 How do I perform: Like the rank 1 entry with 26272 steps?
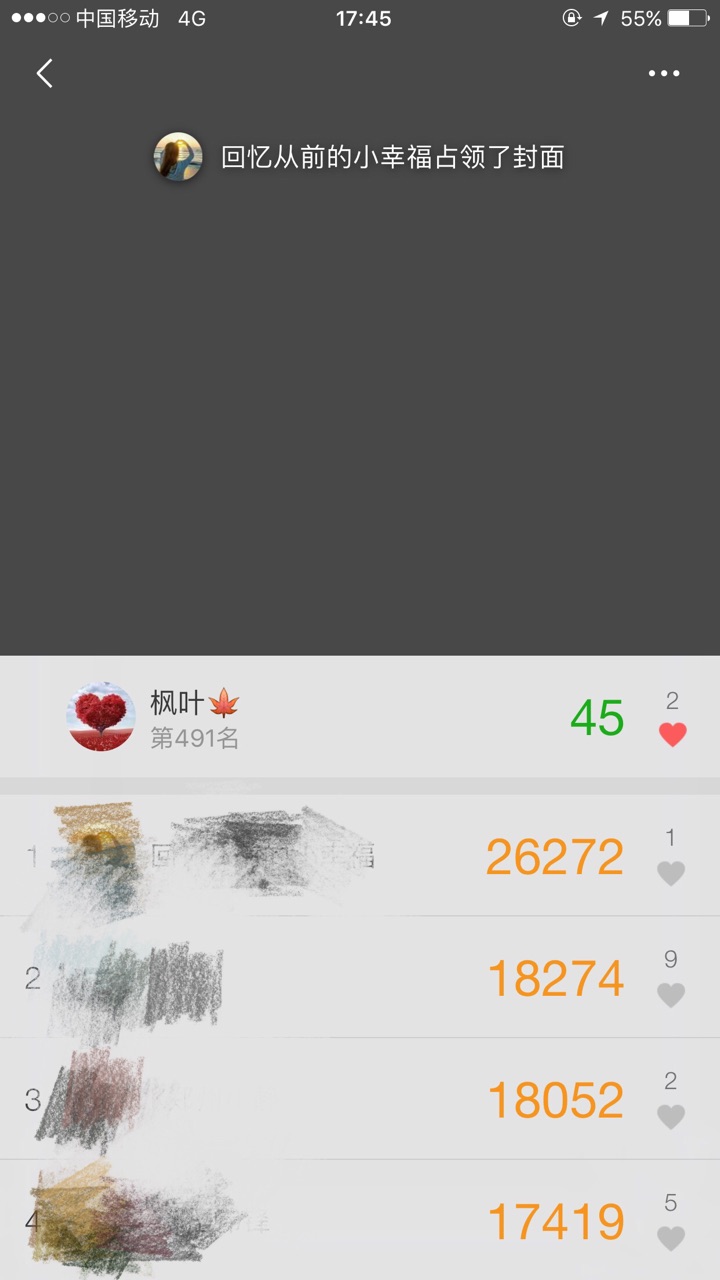coord(671,873)
